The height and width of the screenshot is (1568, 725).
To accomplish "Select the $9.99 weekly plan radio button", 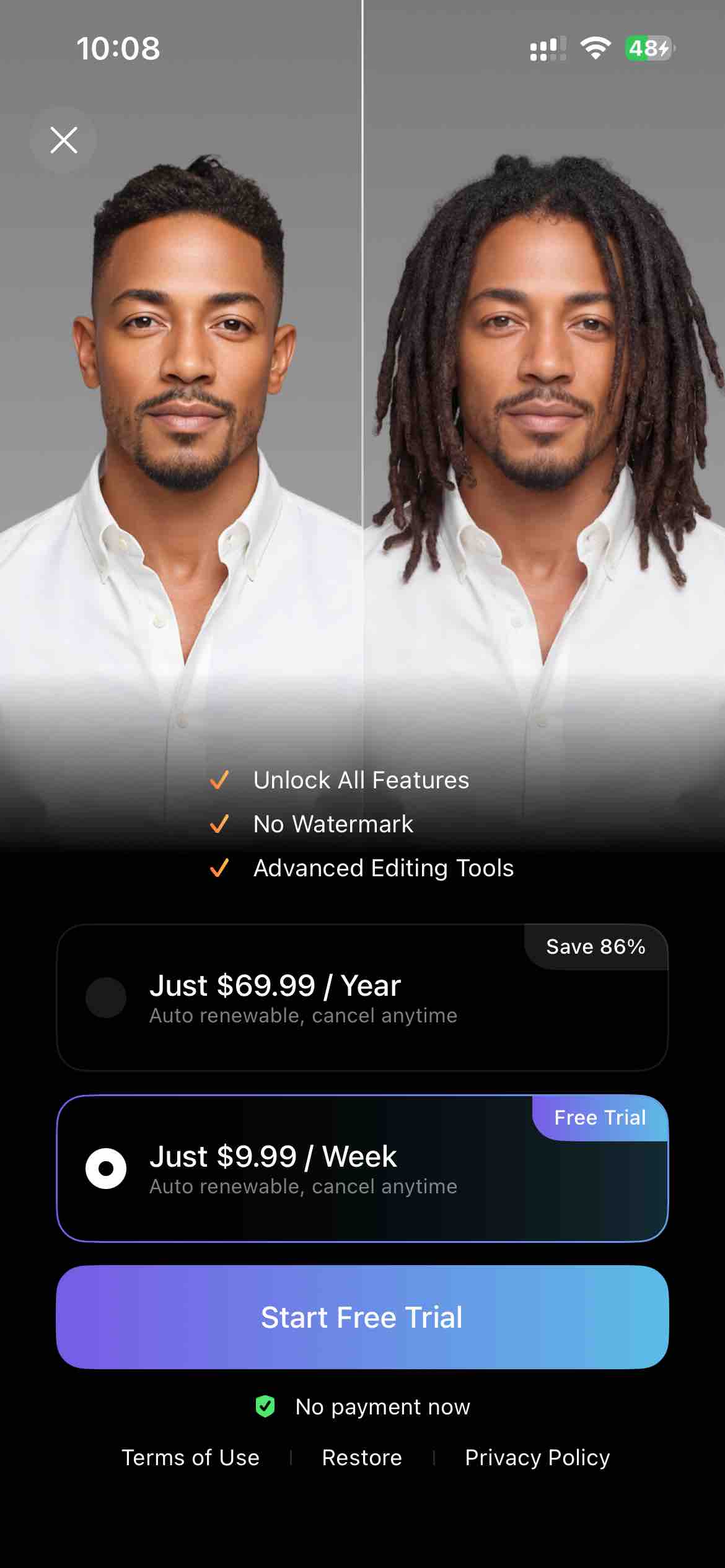I will pos(106,1168).
